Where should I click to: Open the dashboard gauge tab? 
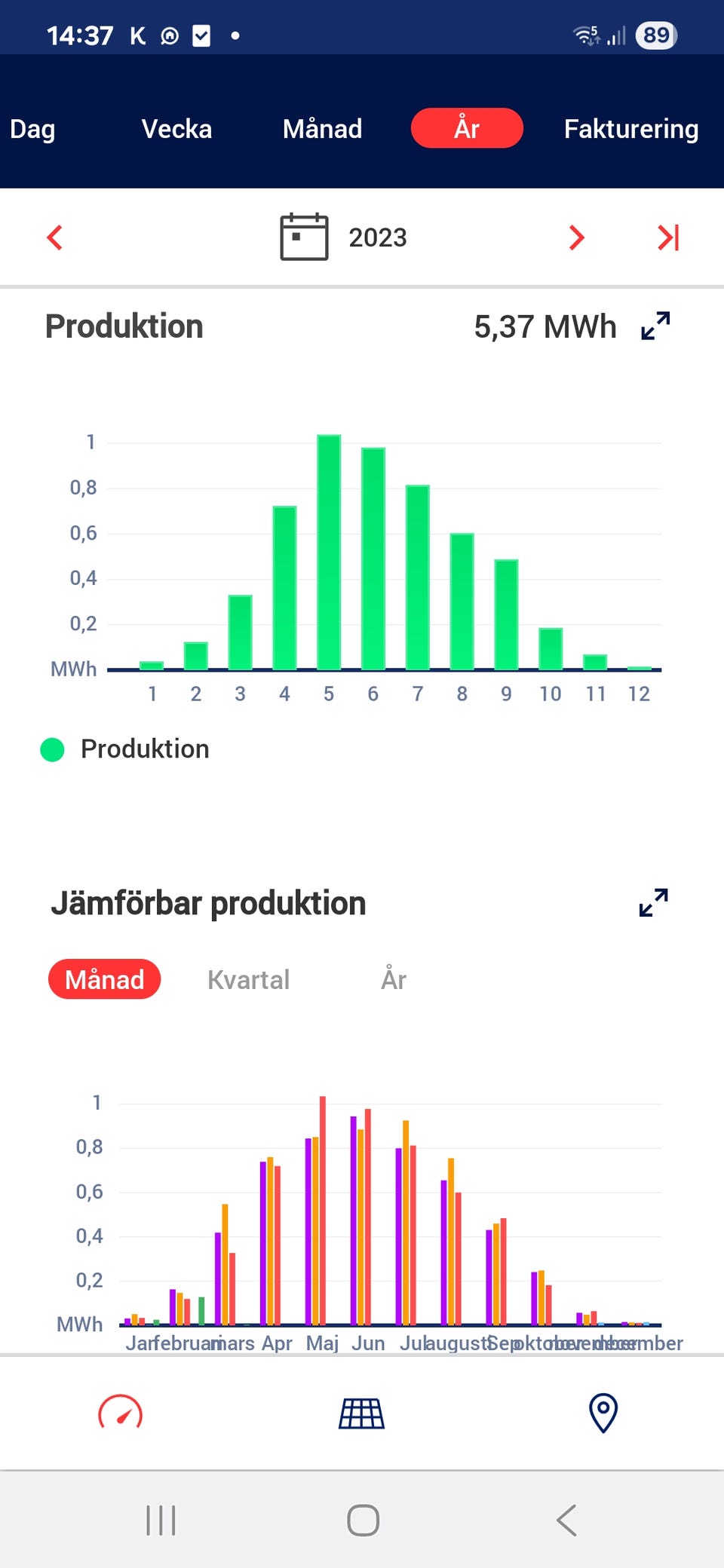pyautogui.click(x=121, y=1412)
